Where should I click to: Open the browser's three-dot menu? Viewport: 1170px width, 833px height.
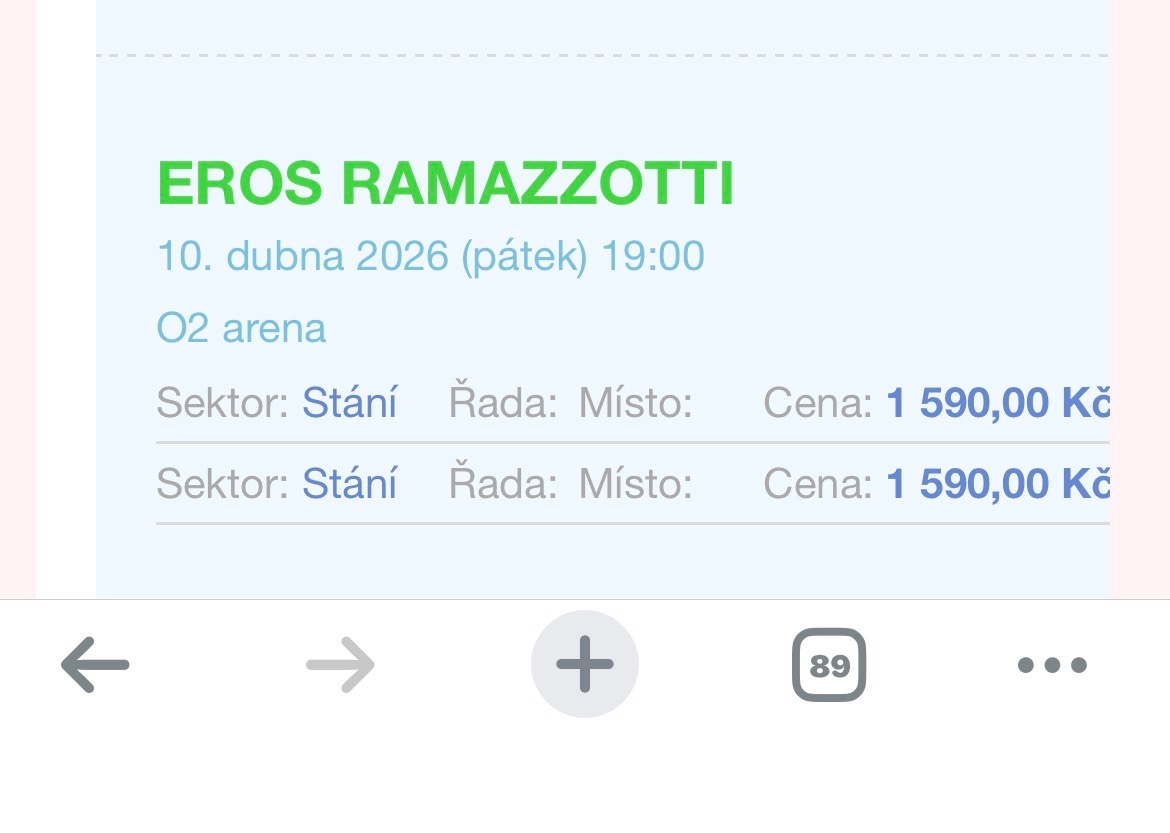[1052, 665]
